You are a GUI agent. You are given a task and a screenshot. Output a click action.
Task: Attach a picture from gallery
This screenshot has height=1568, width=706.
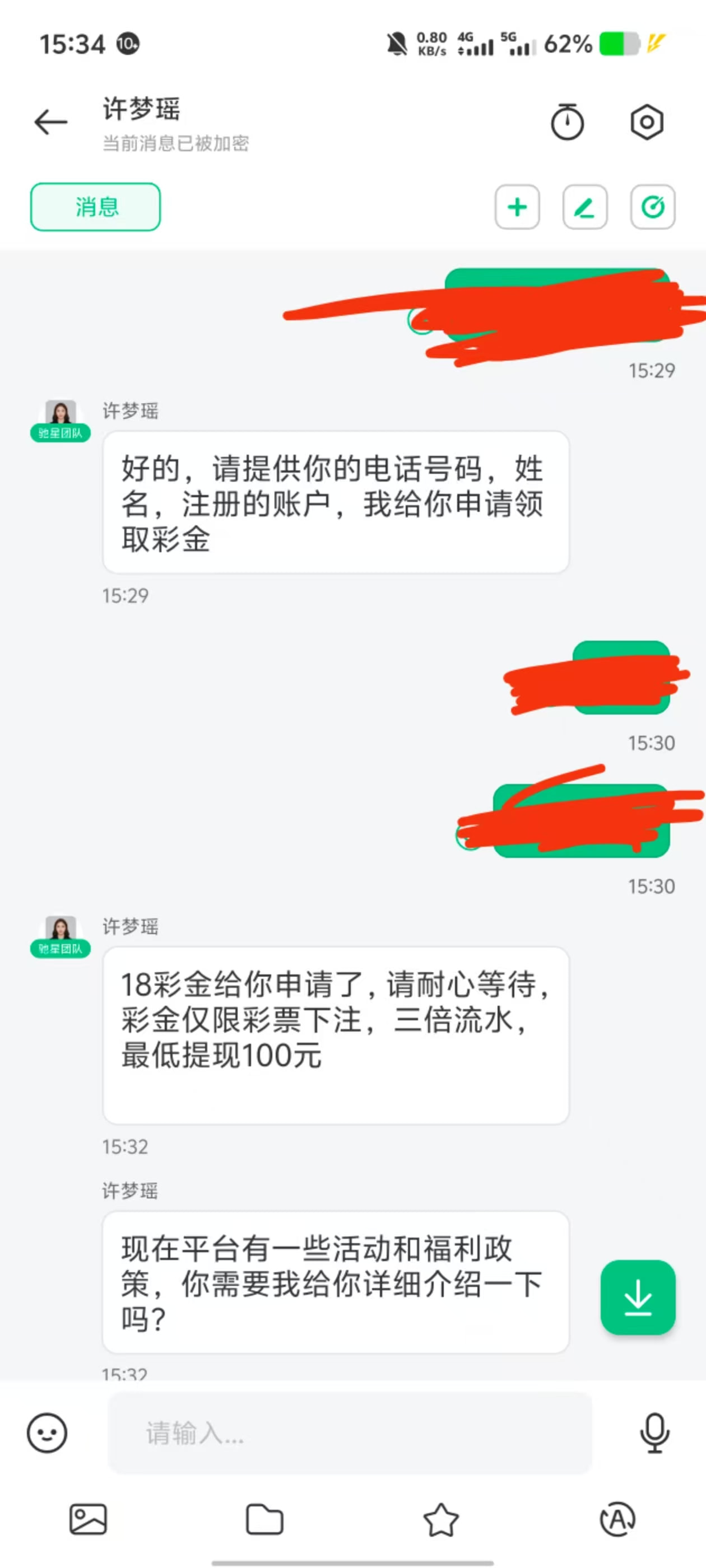89,1519
